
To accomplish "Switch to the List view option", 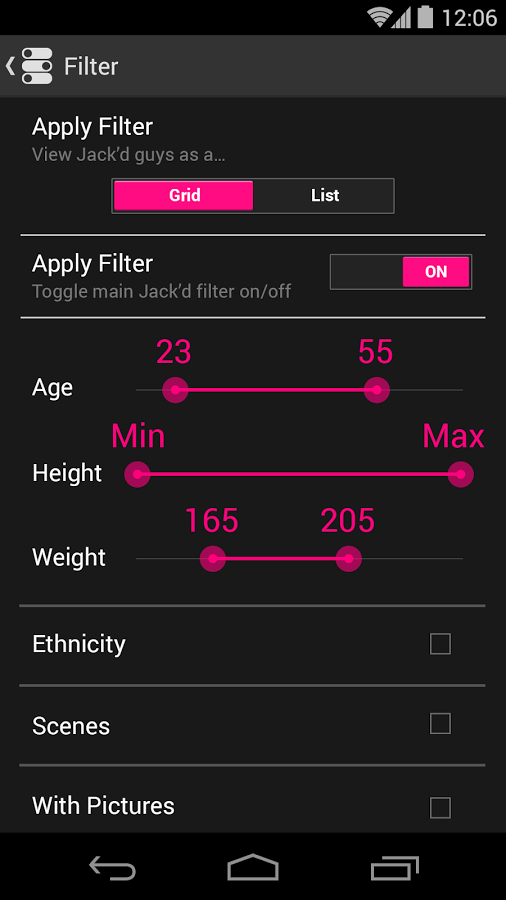I will [x=324, y=196].
